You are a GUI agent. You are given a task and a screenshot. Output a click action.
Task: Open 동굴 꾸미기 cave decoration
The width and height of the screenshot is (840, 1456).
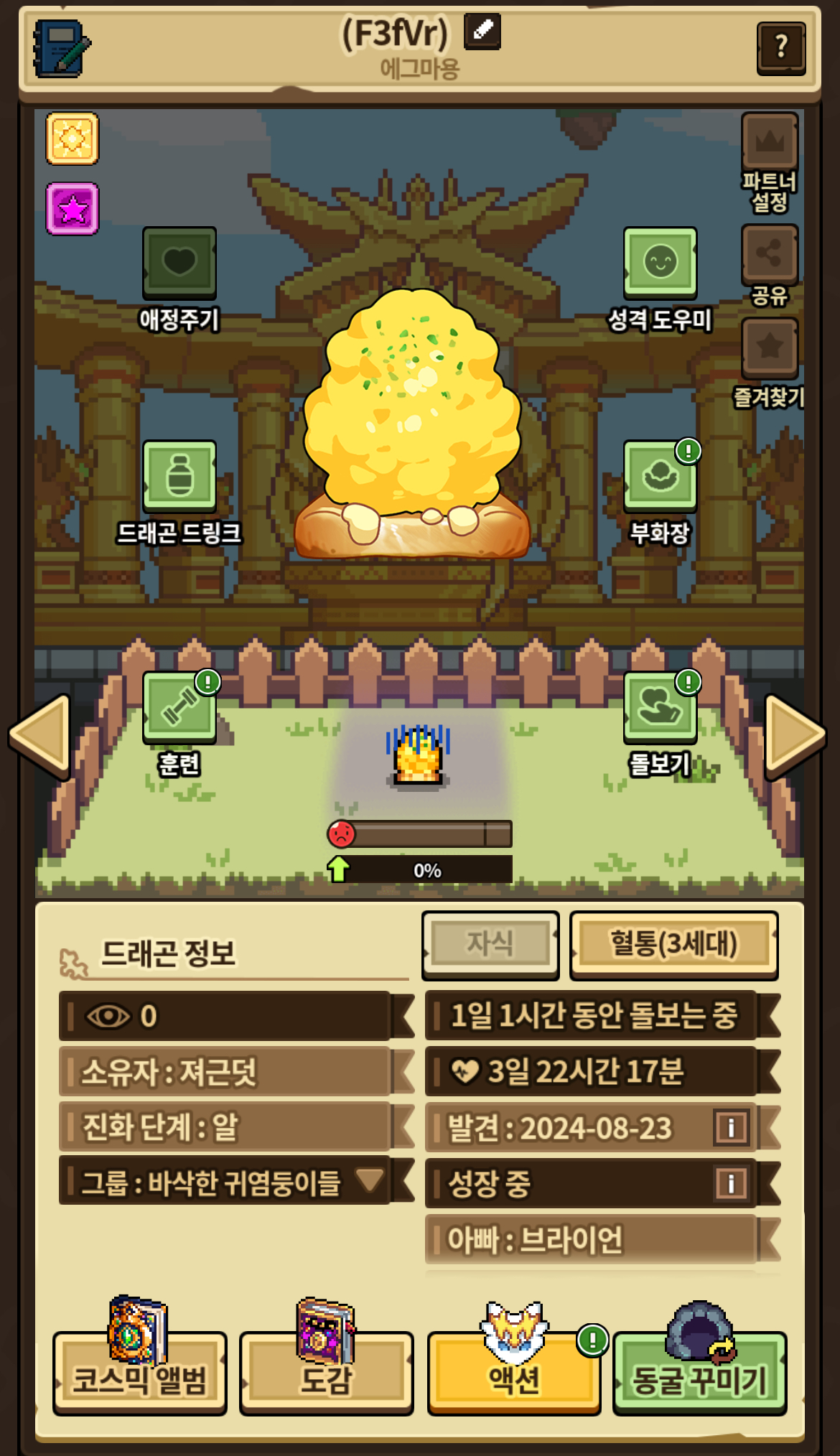tap(700, 1373)
